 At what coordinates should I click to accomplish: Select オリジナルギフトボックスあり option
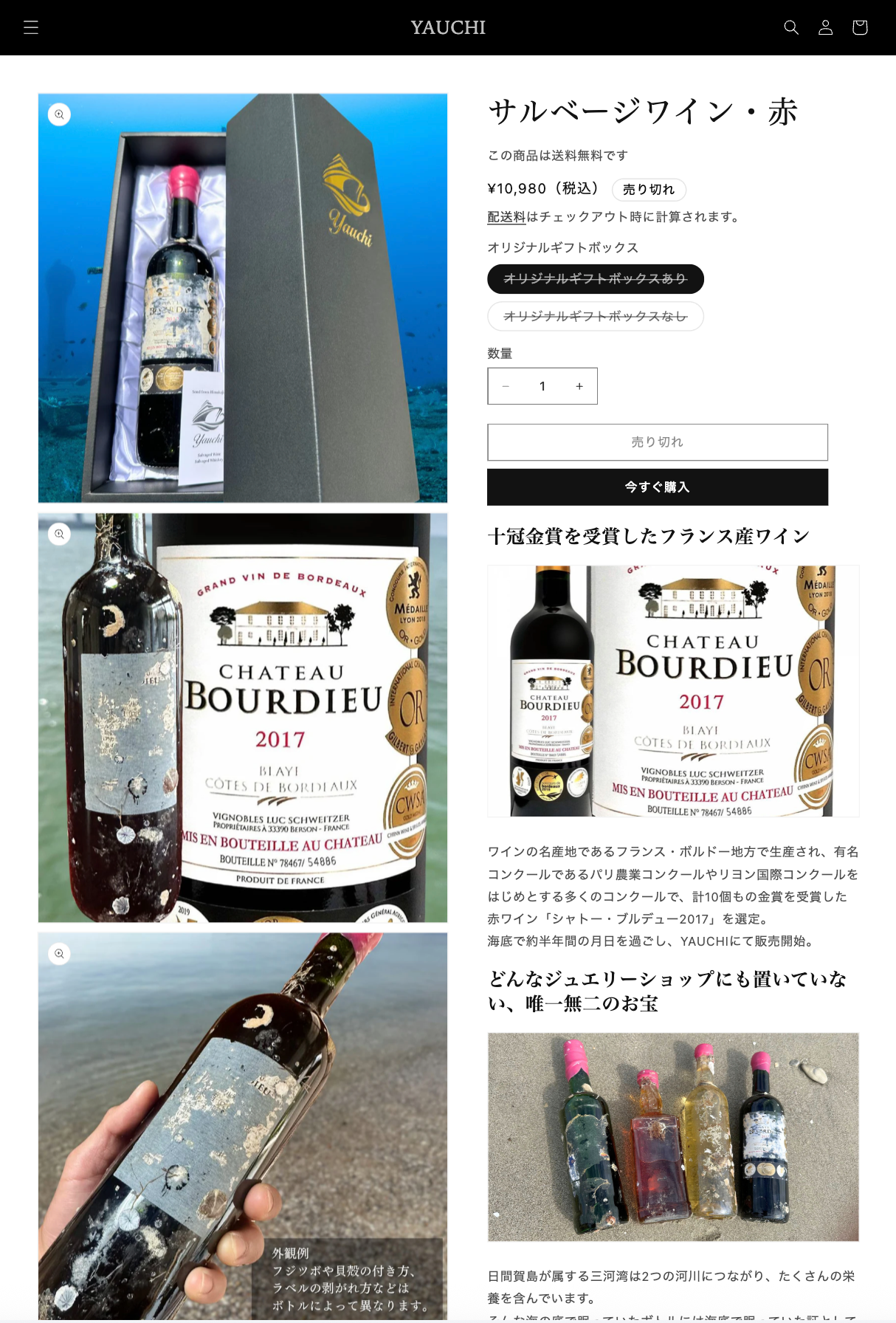pos(595,279)
